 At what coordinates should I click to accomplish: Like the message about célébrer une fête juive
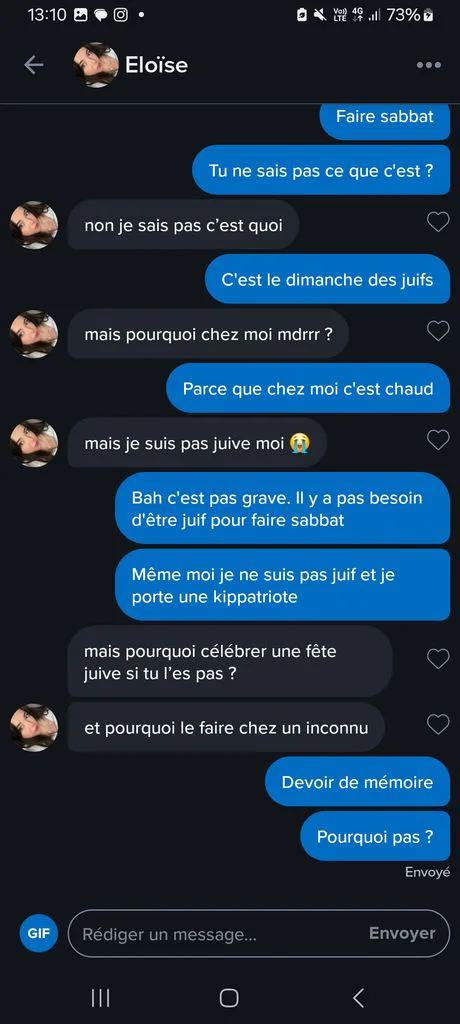[x=438, y=658]
